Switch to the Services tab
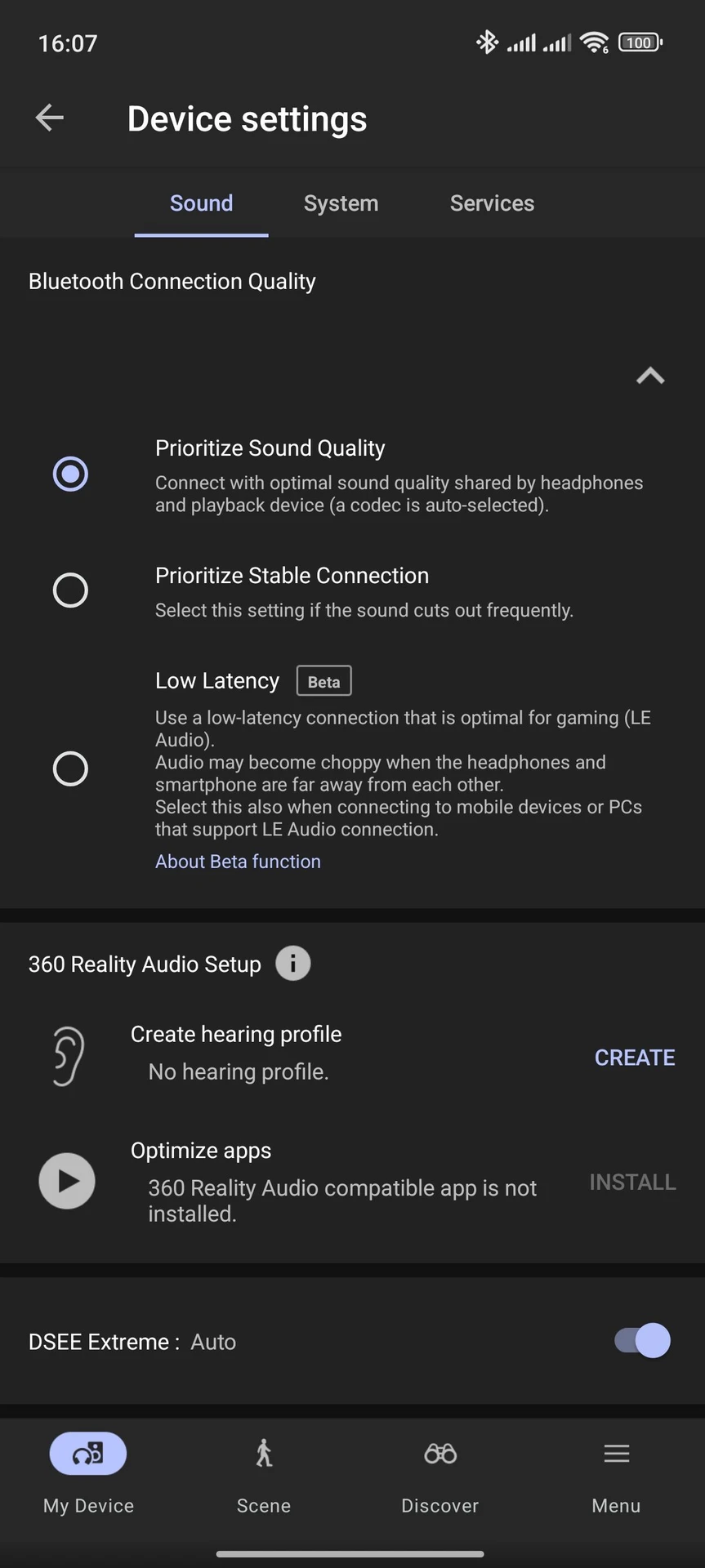Screen dimensions: 705x1568 [x=492, y=203]
